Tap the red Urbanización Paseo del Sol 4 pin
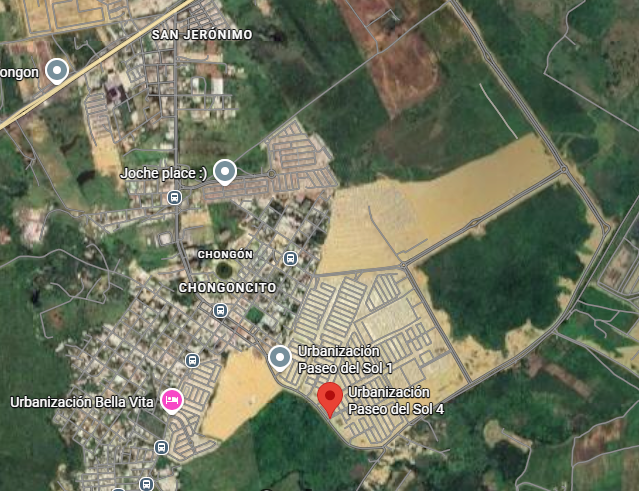Image resolution: width=639 pixels, height=491 pixels. point(330,398)
